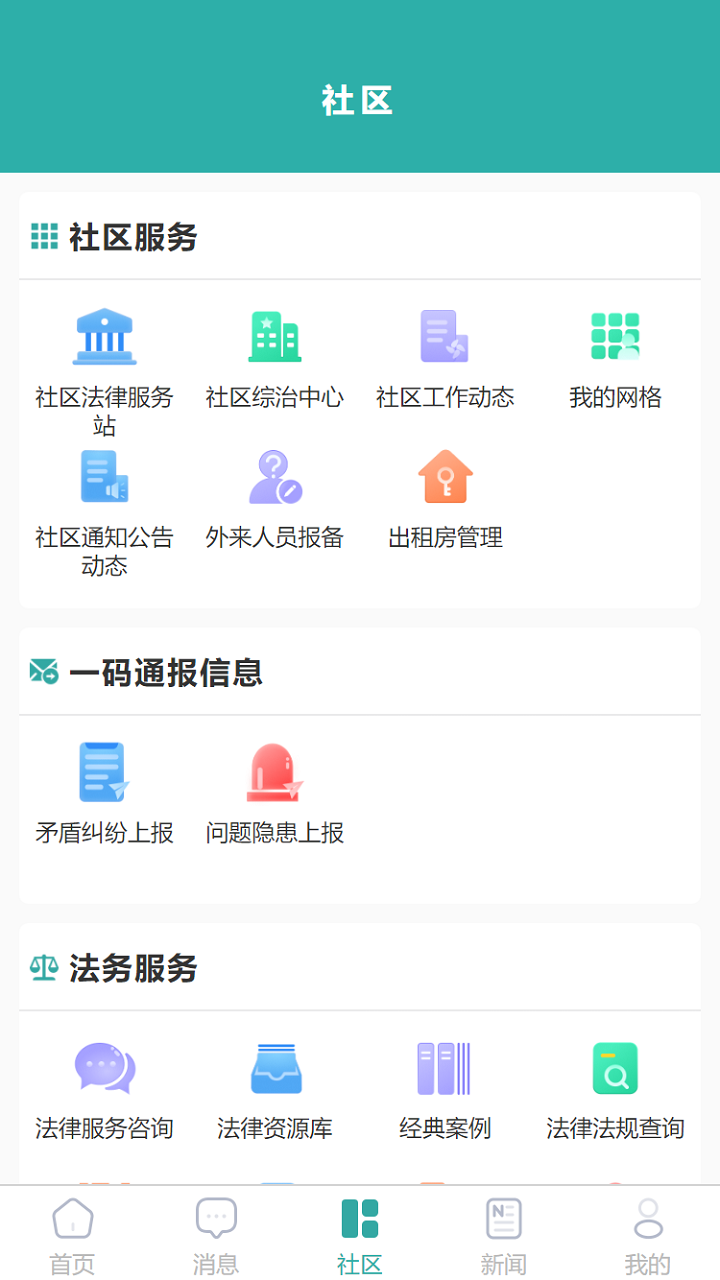This screenshot has height=1280, width=720.
Task: Start 外来人员报备 registration
Action: (x=275, y=490)
